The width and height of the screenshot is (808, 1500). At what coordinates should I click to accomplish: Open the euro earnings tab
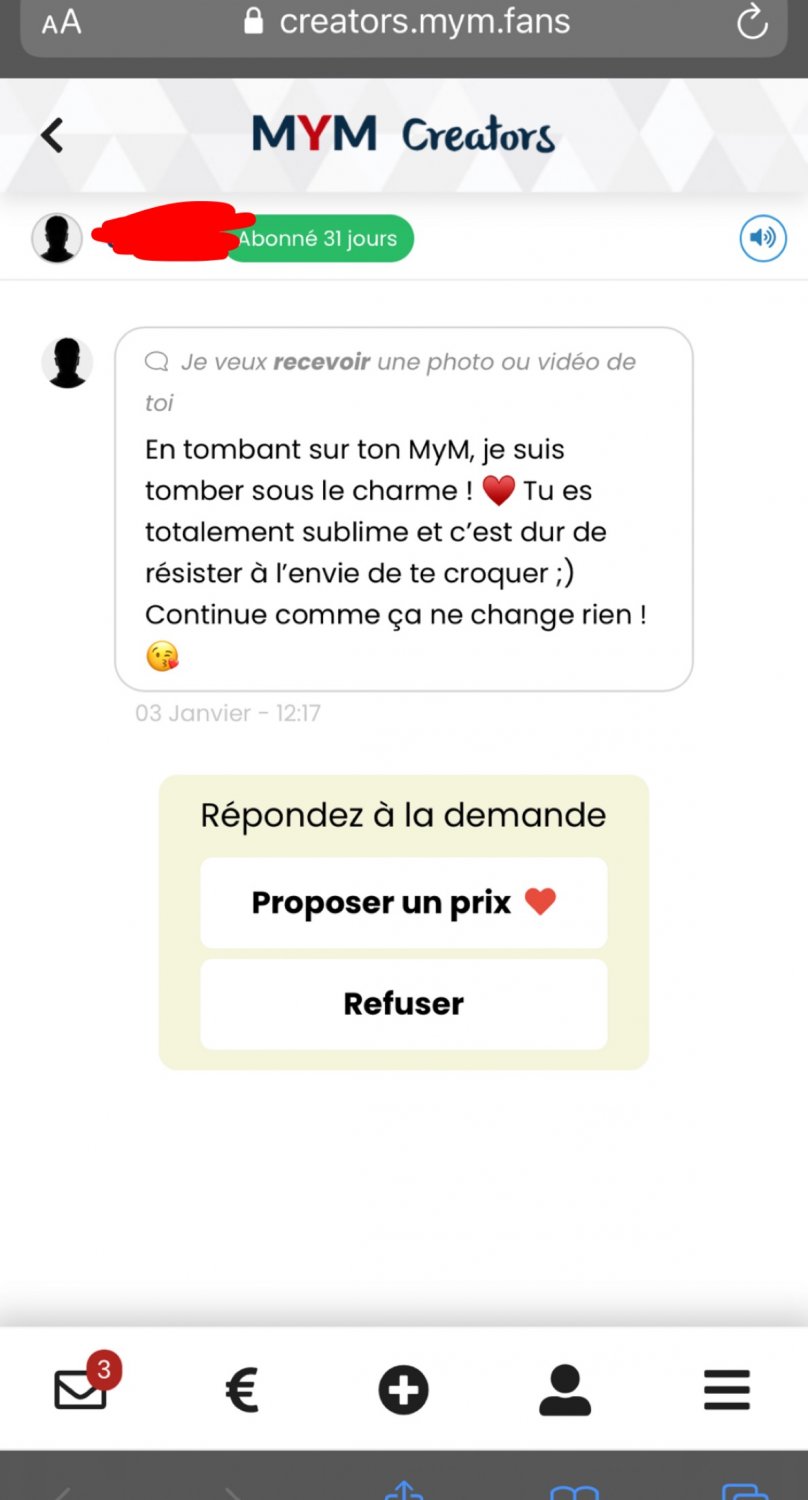click(x=242, y=1390)
